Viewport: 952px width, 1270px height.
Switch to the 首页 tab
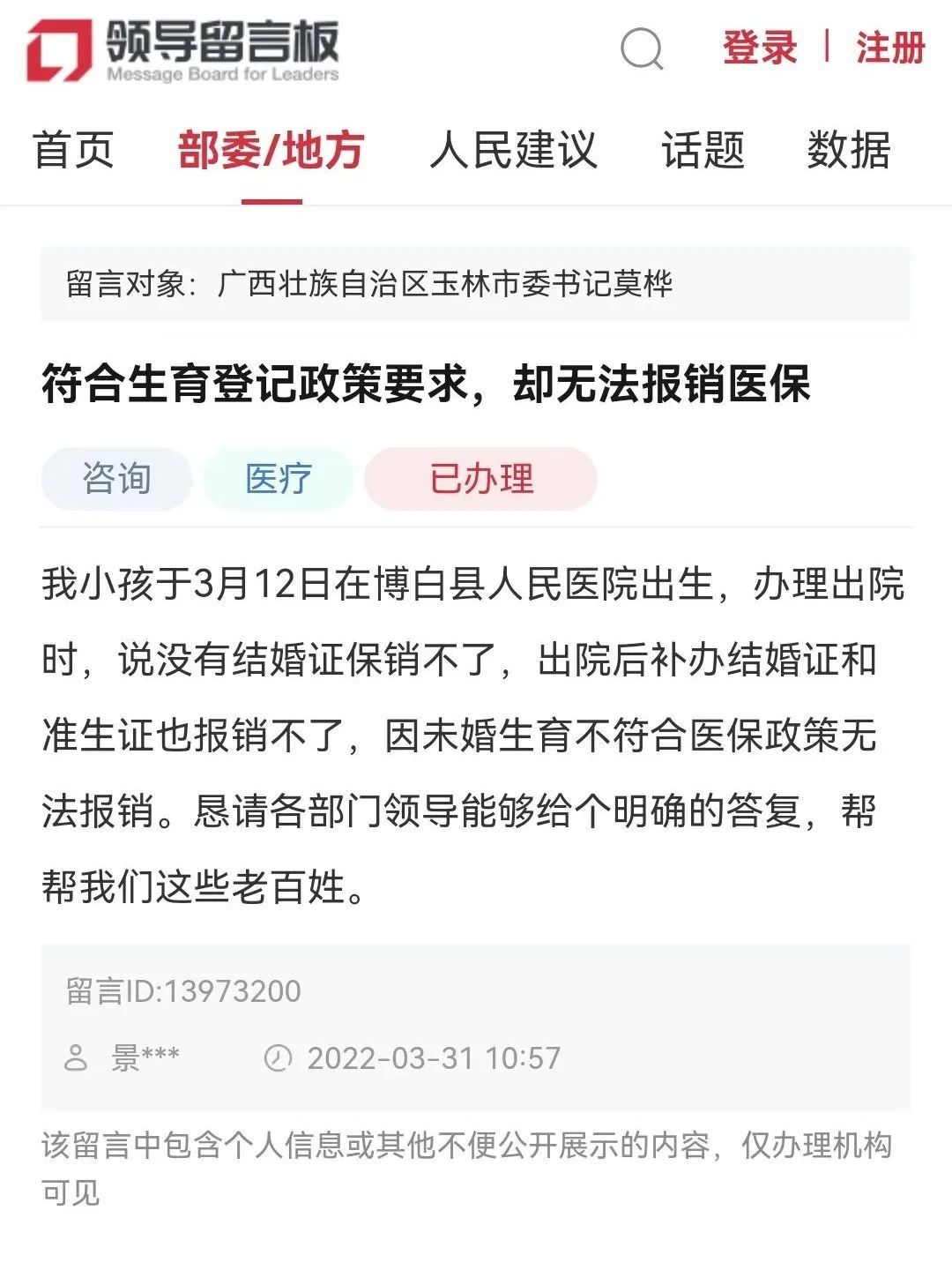click(x=74, y=150)
